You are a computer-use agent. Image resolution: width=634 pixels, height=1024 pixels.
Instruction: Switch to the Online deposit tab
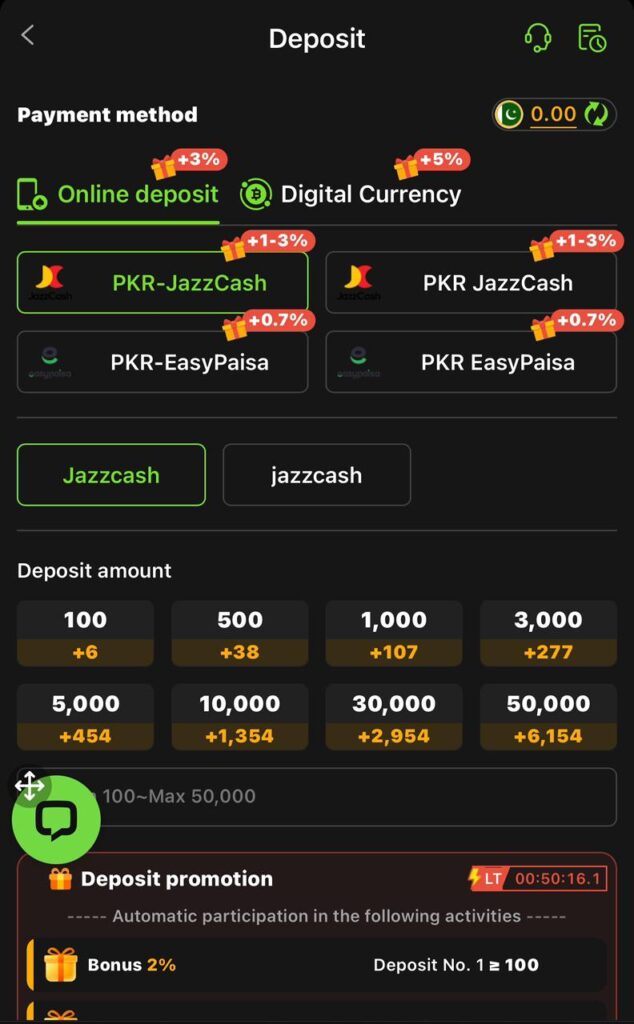118,194
